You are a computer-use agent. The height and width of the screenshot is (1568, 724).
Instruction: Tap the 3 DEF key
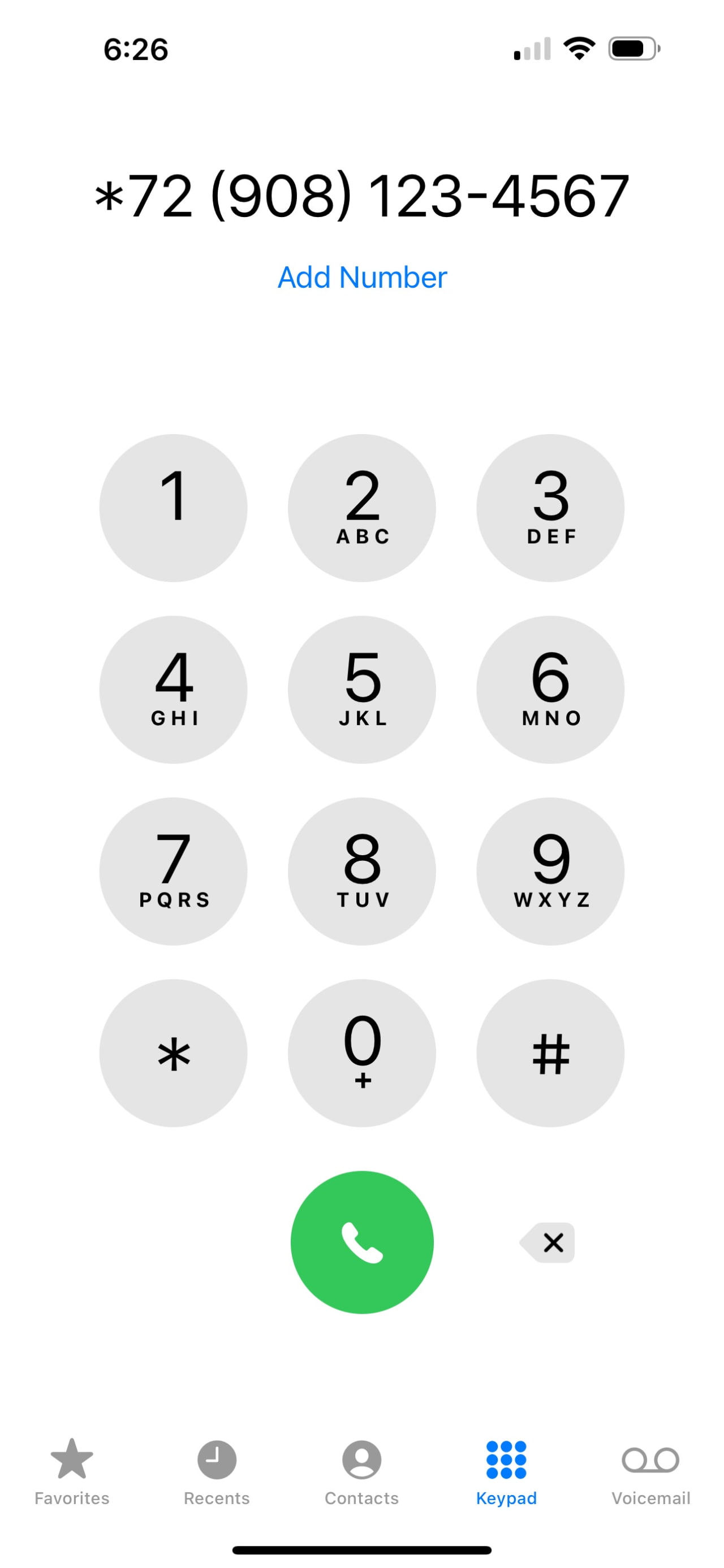[550, 508]
